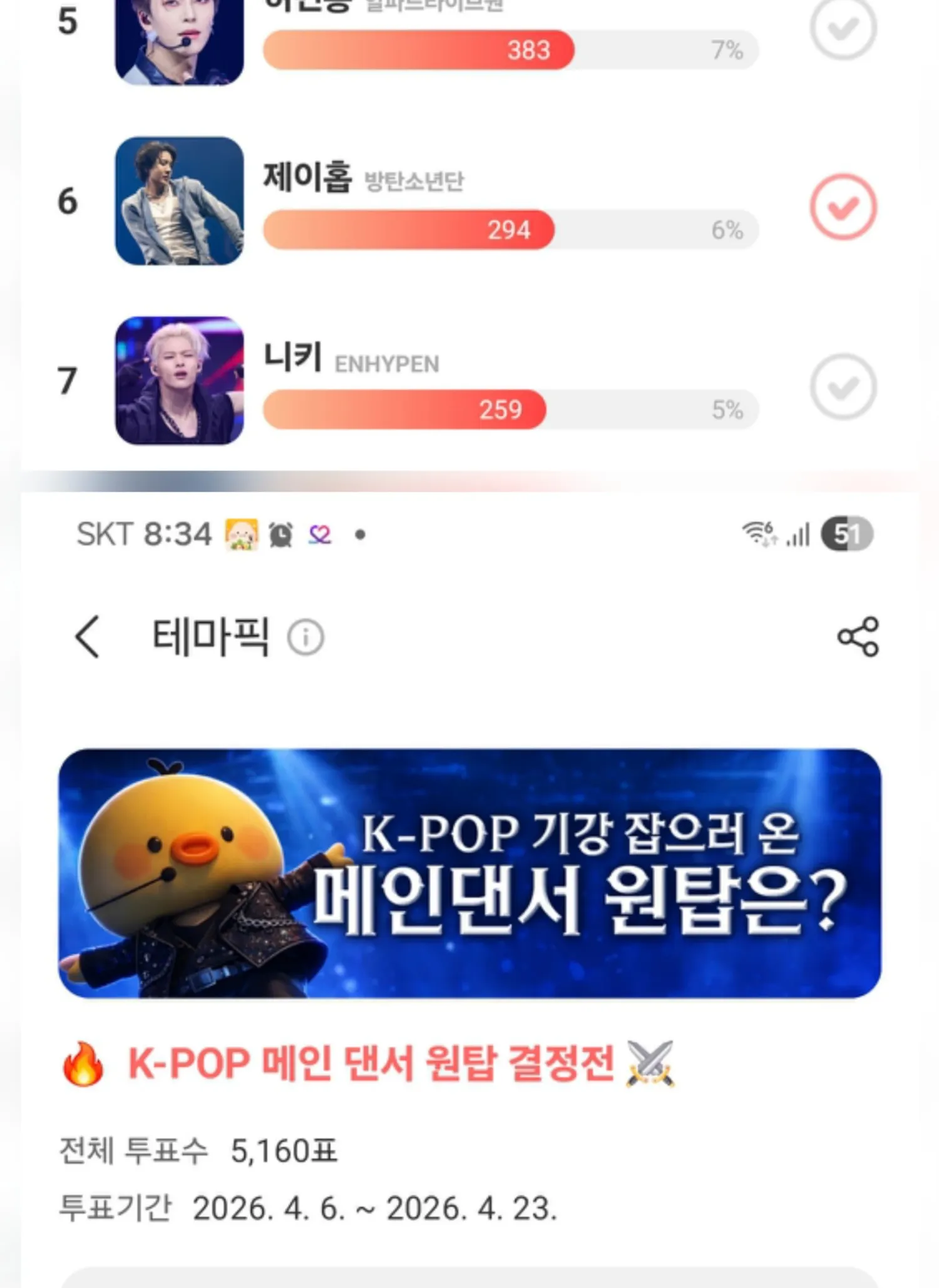Uncheck 제이홉's selected vote checkmark

point(844,204)
